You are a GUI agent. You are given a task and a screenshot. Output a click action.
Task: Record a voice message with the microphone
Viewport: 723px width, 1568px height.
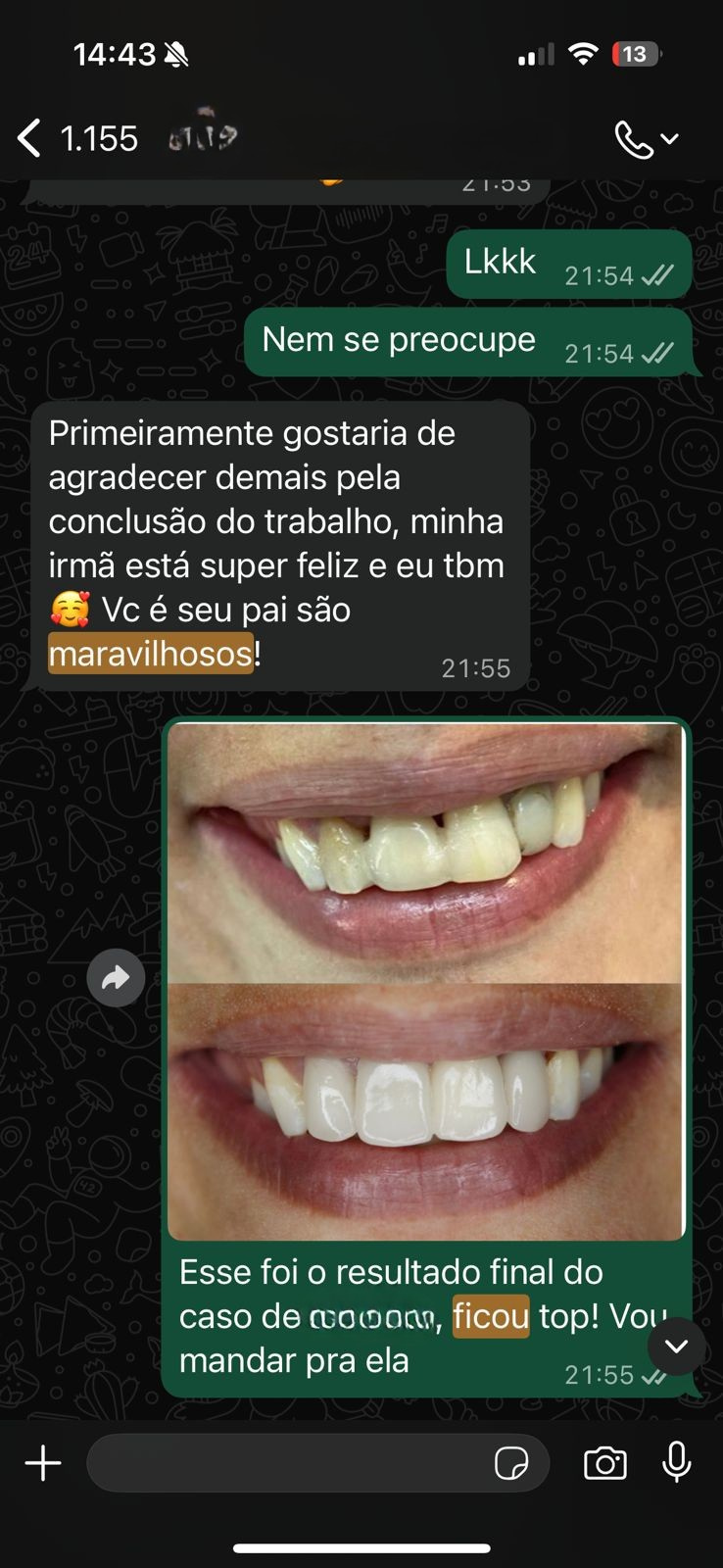(676, 1463)
